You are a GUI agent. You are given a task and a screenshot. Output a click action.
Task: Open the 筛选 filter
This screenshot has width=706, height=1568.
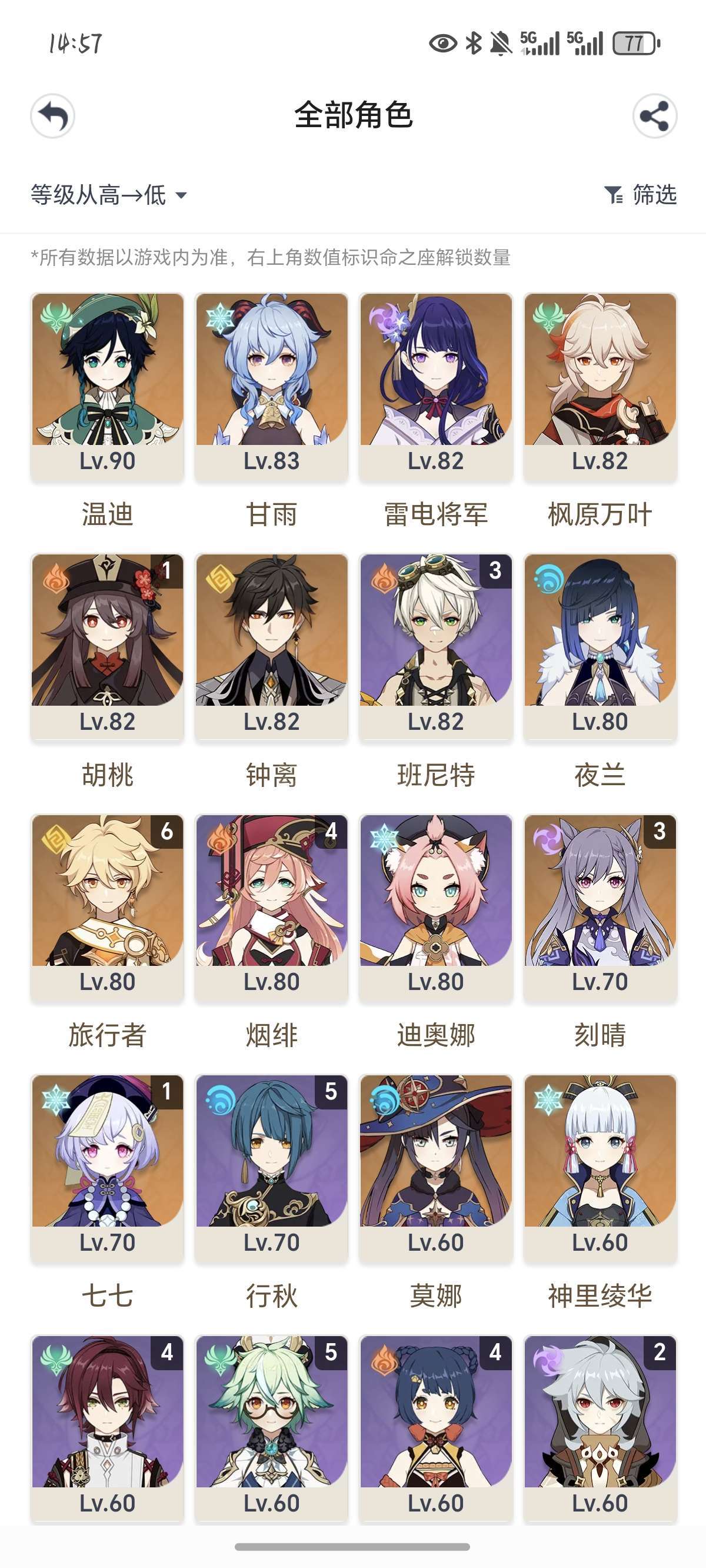(x=641, y=195)
